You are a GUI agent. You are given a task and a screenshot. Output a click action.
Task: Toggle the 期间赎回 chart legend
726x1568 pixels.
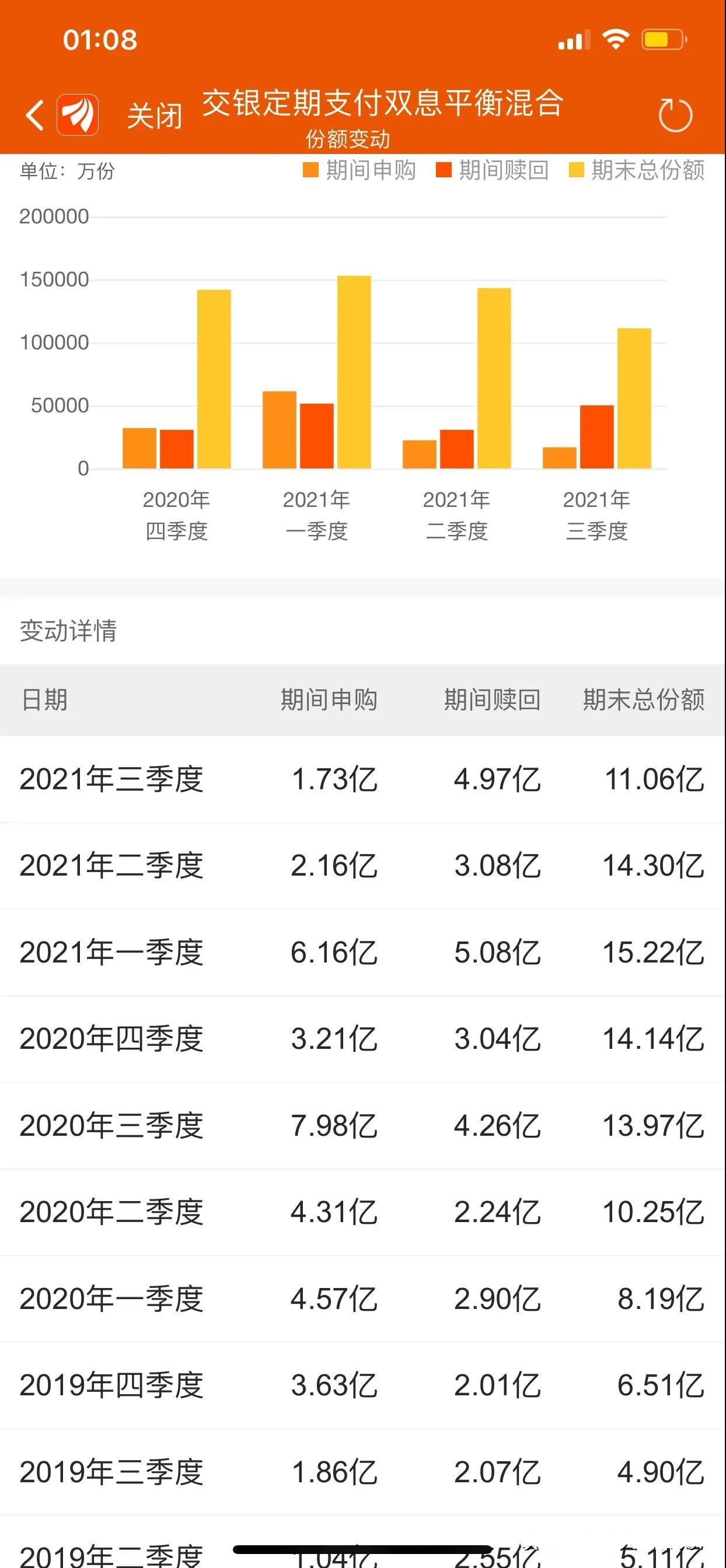pos(492,170)
